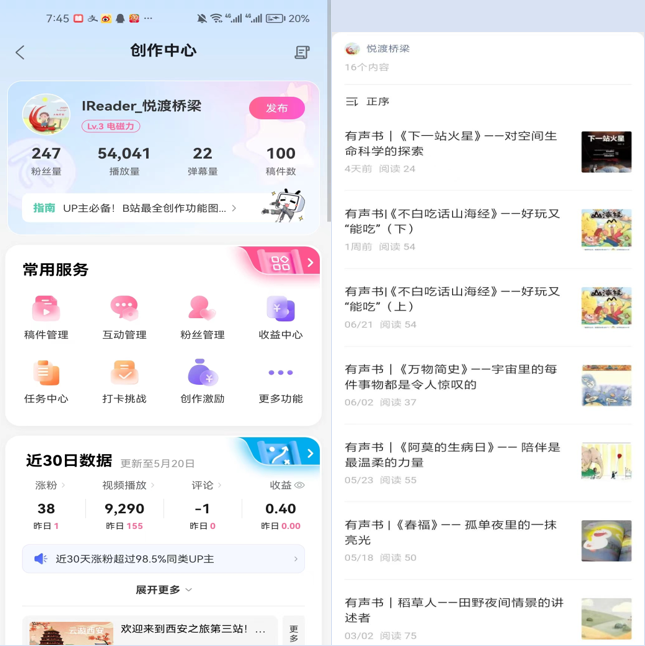Screen dimensions: 645x646
Task: Go back from 创作中心
Action: pyautogui.click(x=20, y=52)
